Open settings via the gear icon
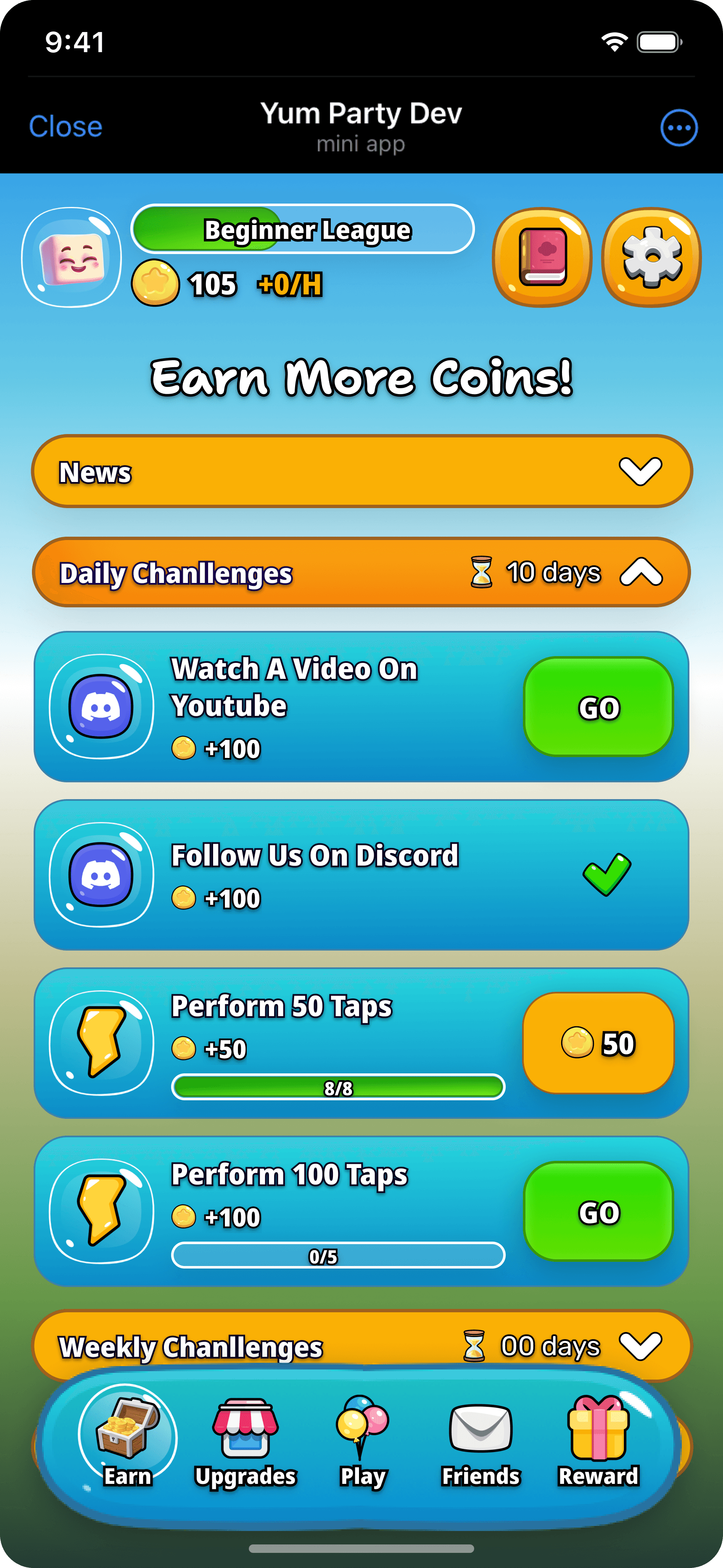This screenshot has width=723, height=1568. pyautogui.click(x=651, y=257)
